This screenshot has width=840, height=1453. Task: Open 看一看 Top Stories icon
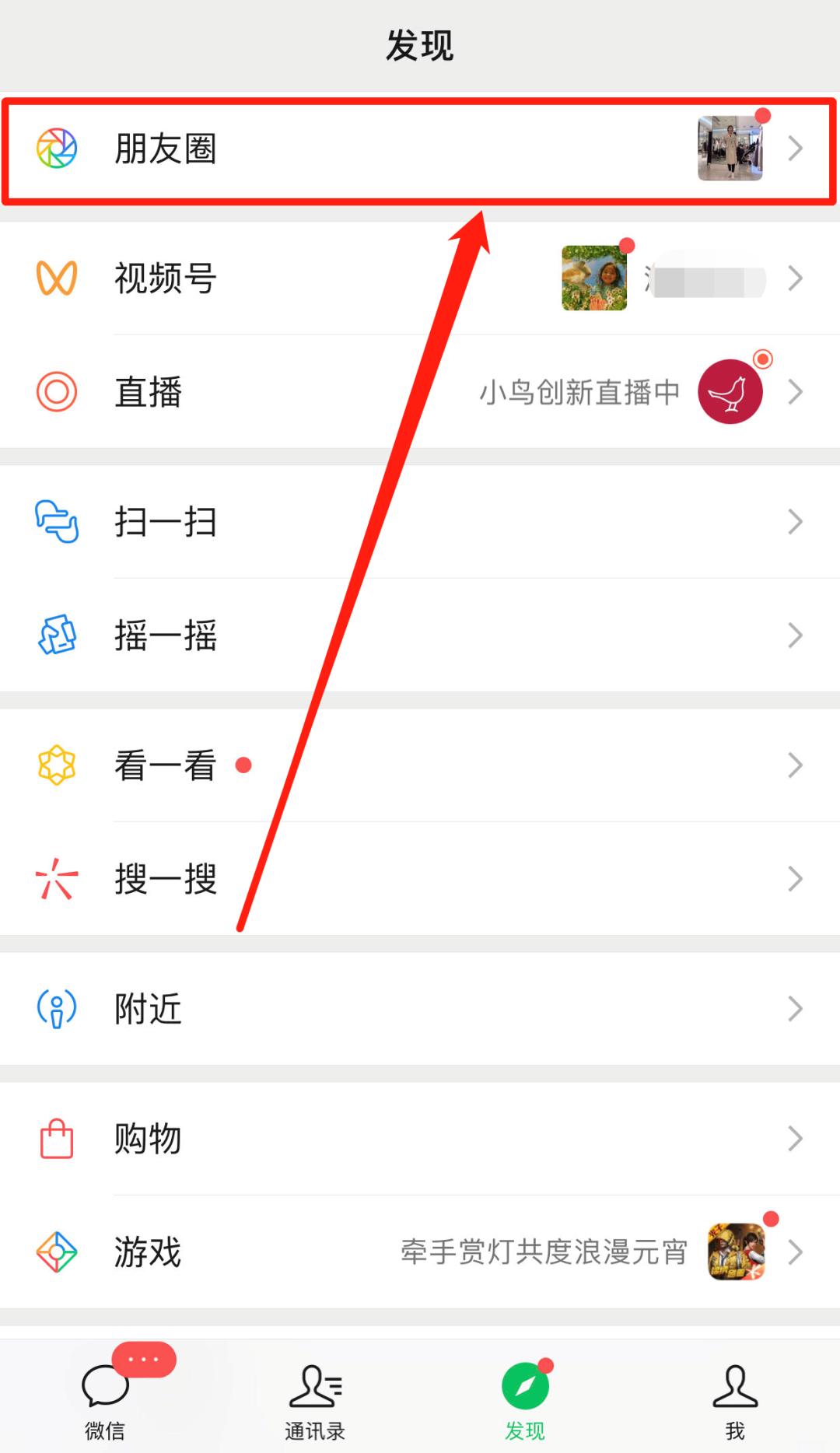(57, 765)
